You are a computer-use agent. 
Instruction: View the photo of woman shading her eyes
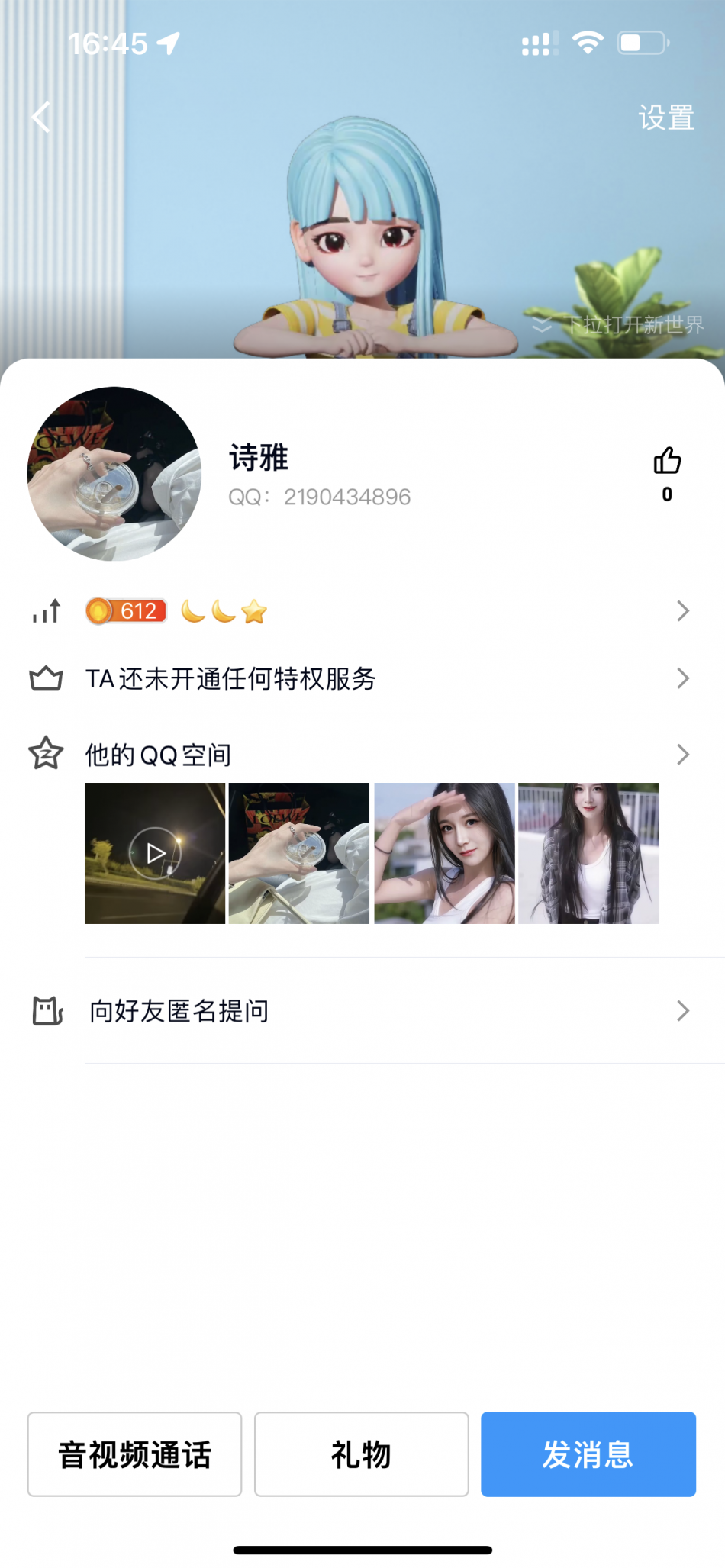(444, 853)
